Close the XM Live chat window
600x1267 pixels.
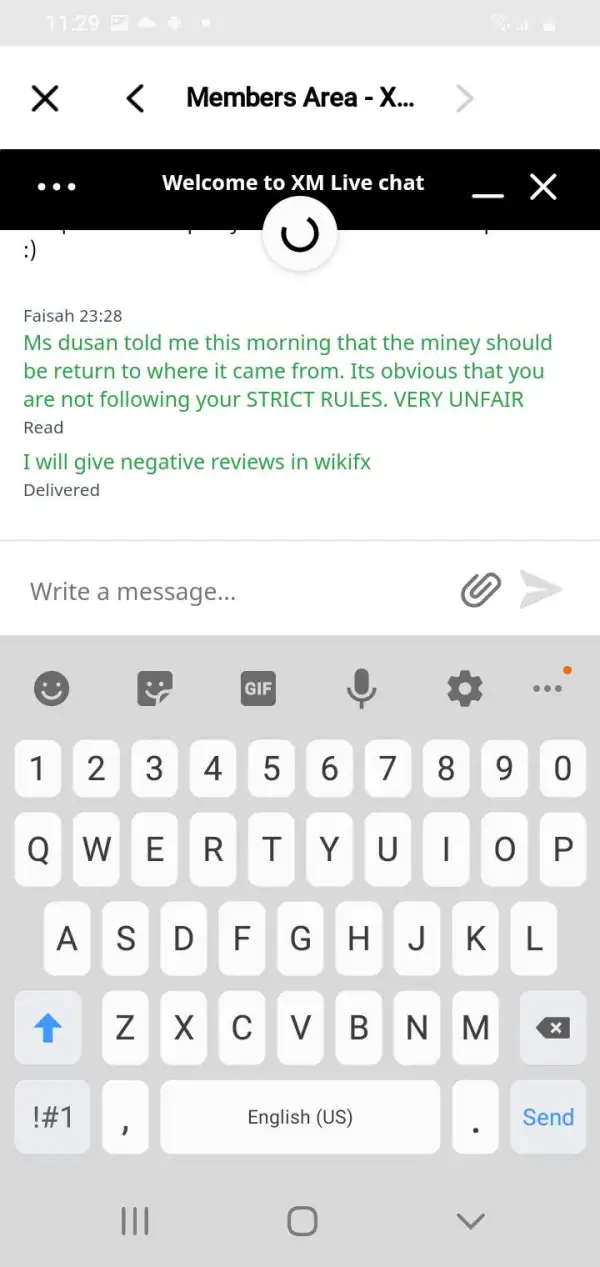pos(543,186)
